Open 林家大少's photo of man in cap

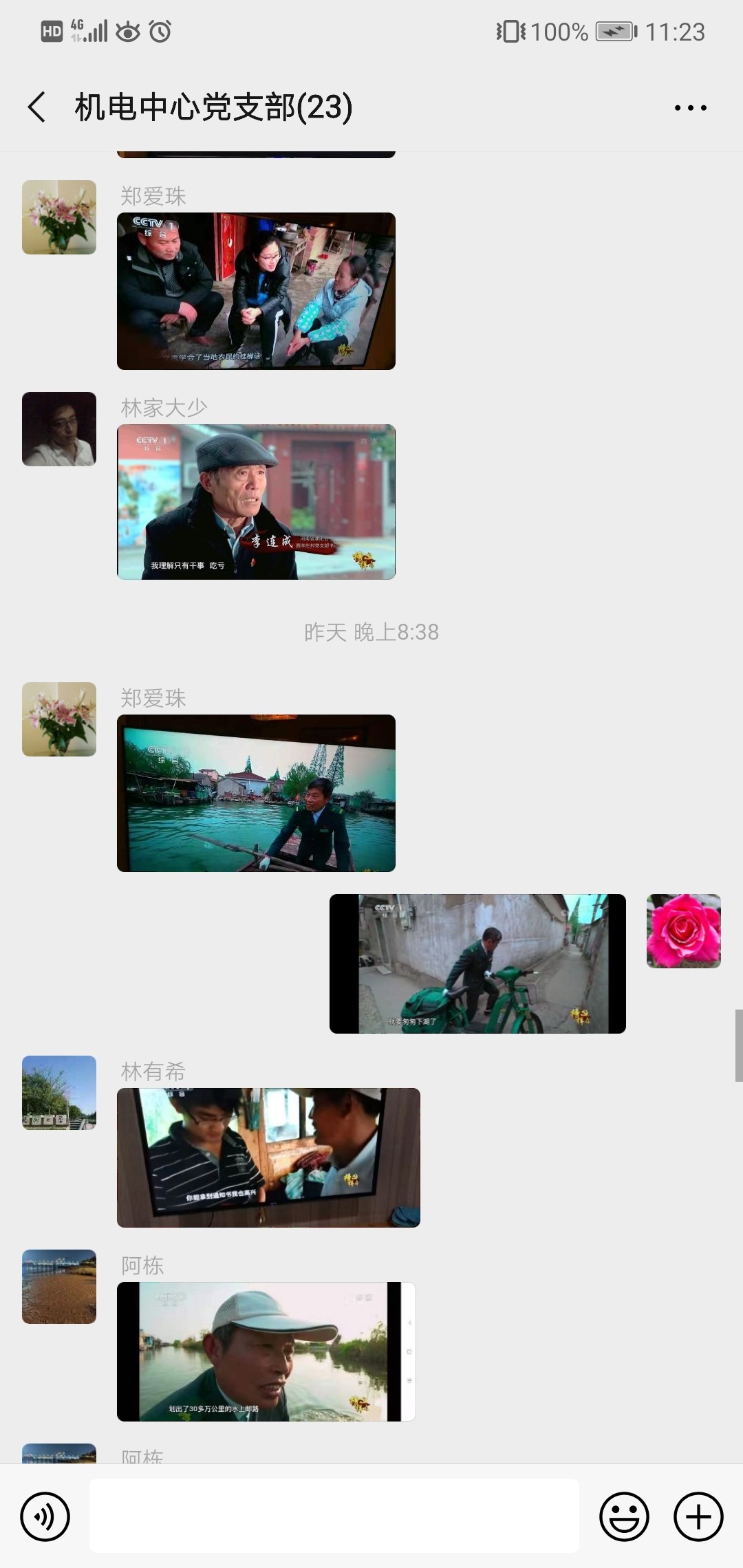[x=256, y=502]
